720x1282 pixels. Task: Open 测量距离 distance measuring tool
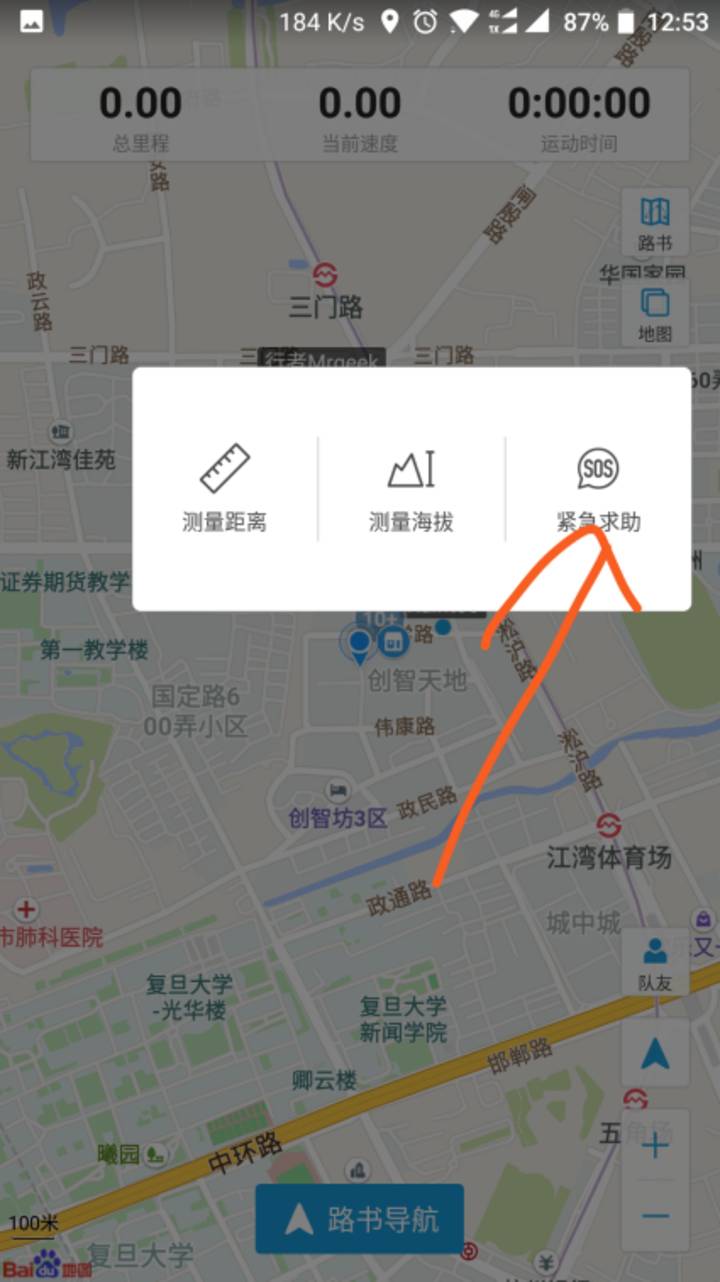click(225, 489)
